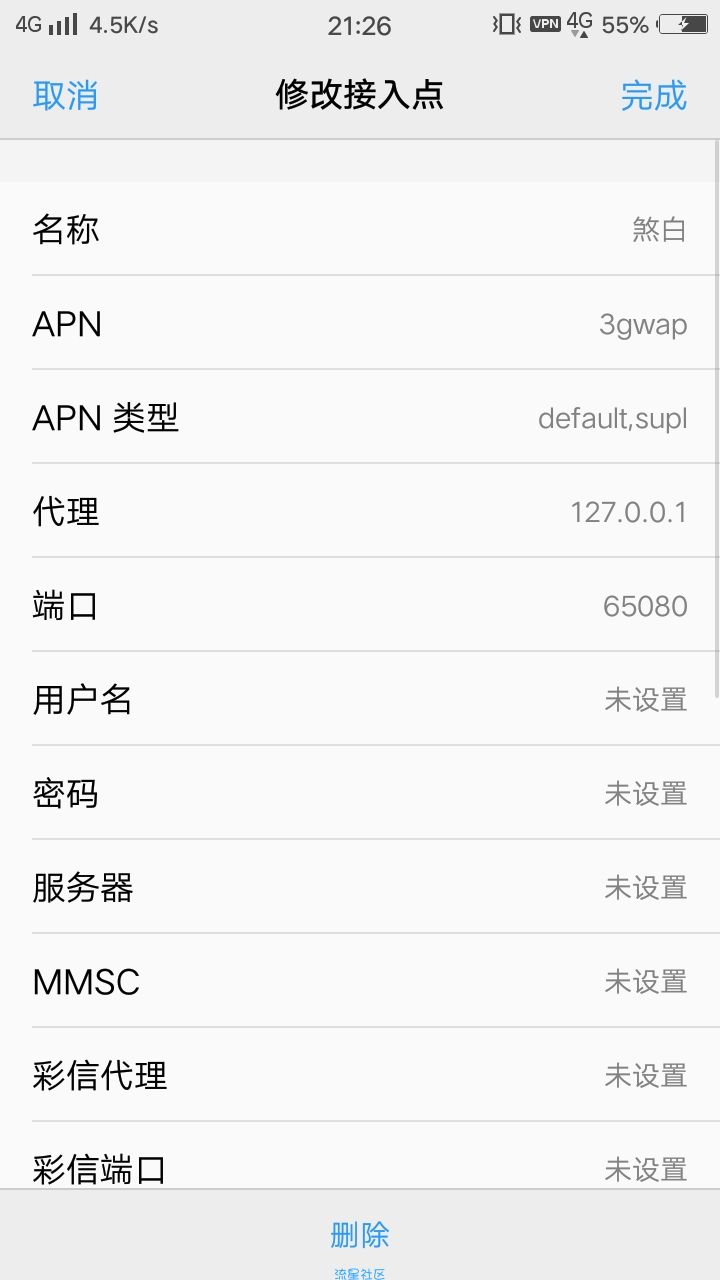
Task: Open the 服务器 setting
Action: (360, 887)
